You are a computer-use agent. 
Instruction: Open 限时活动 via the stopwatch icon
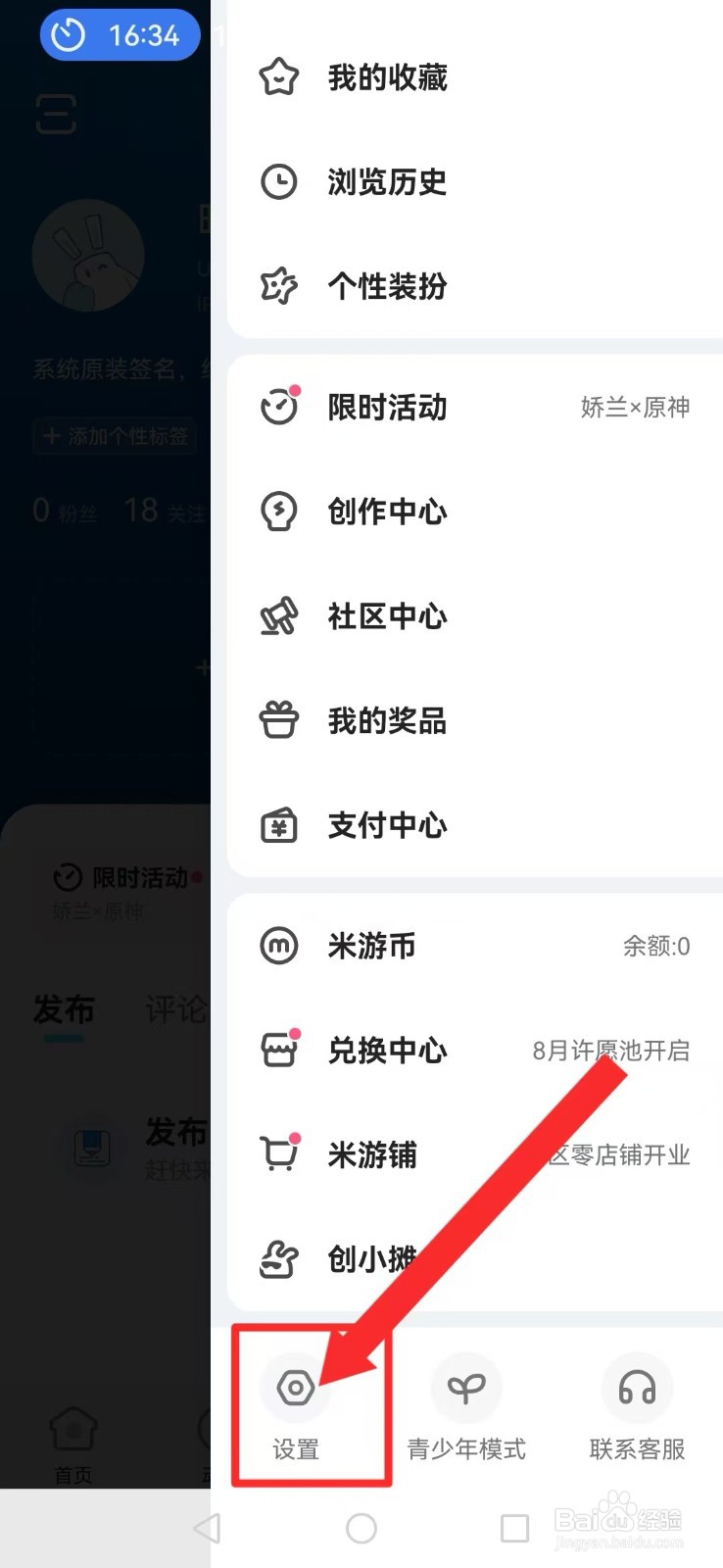click(279, 408)
